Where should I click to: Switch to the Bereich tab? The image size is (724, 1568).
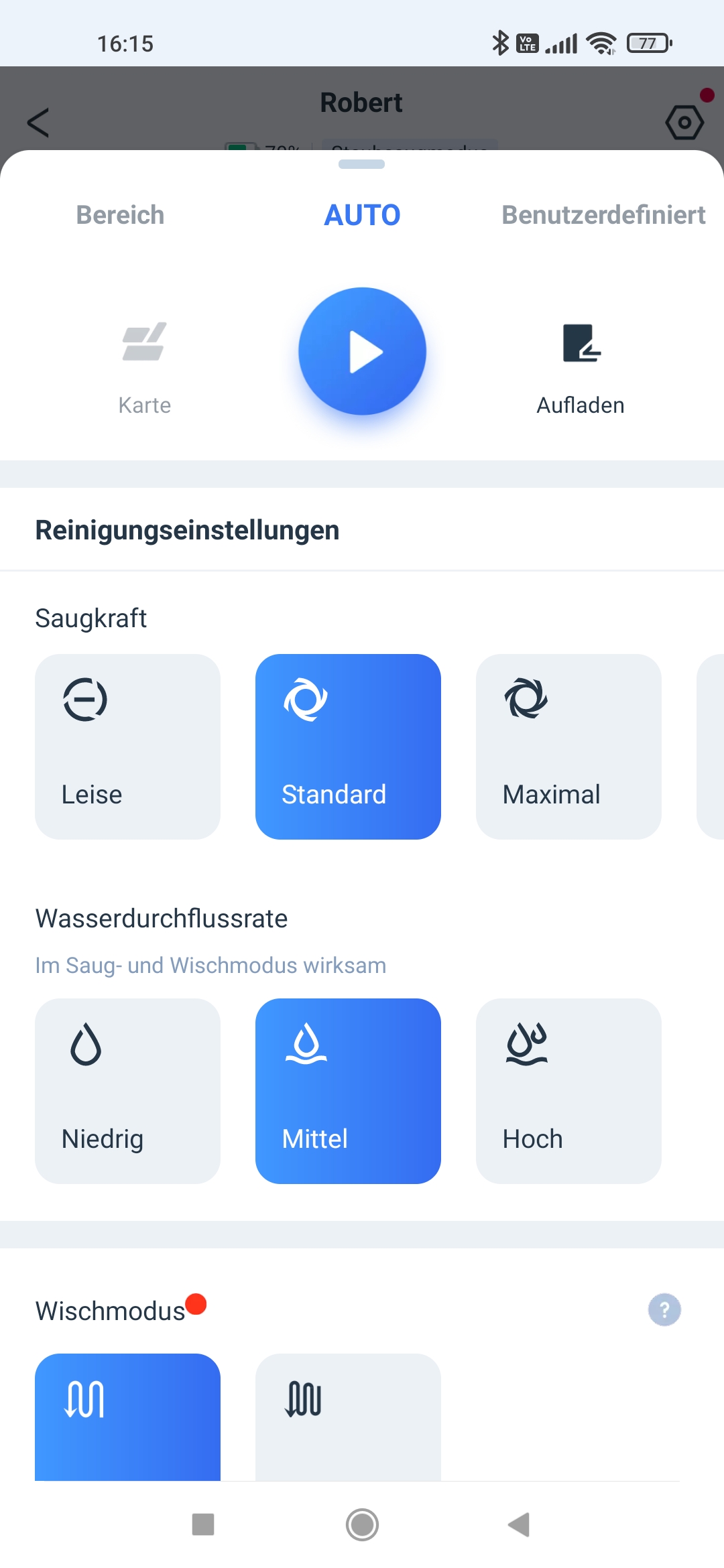pos(120,215)
